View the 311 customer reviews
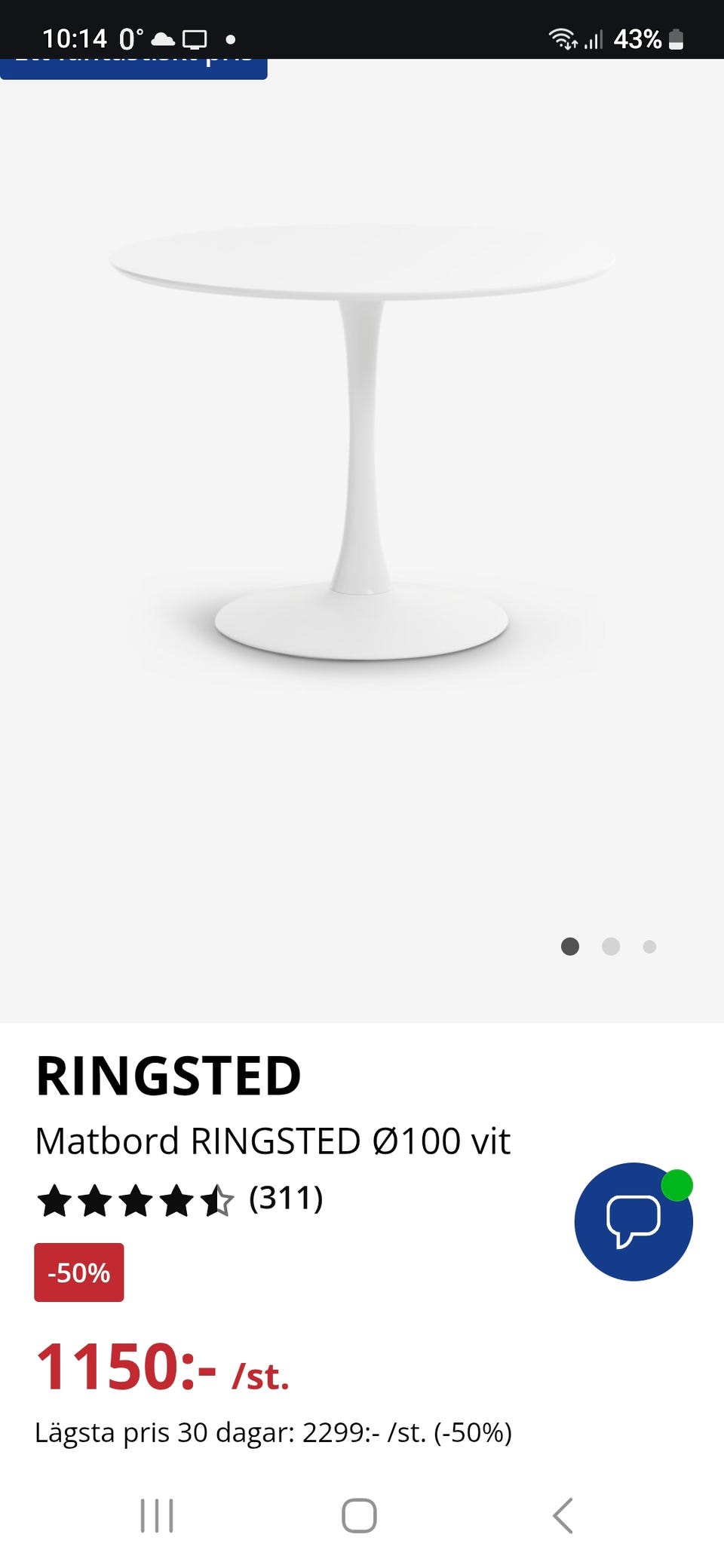The image size is (724, 1568). click(286, 1198)
